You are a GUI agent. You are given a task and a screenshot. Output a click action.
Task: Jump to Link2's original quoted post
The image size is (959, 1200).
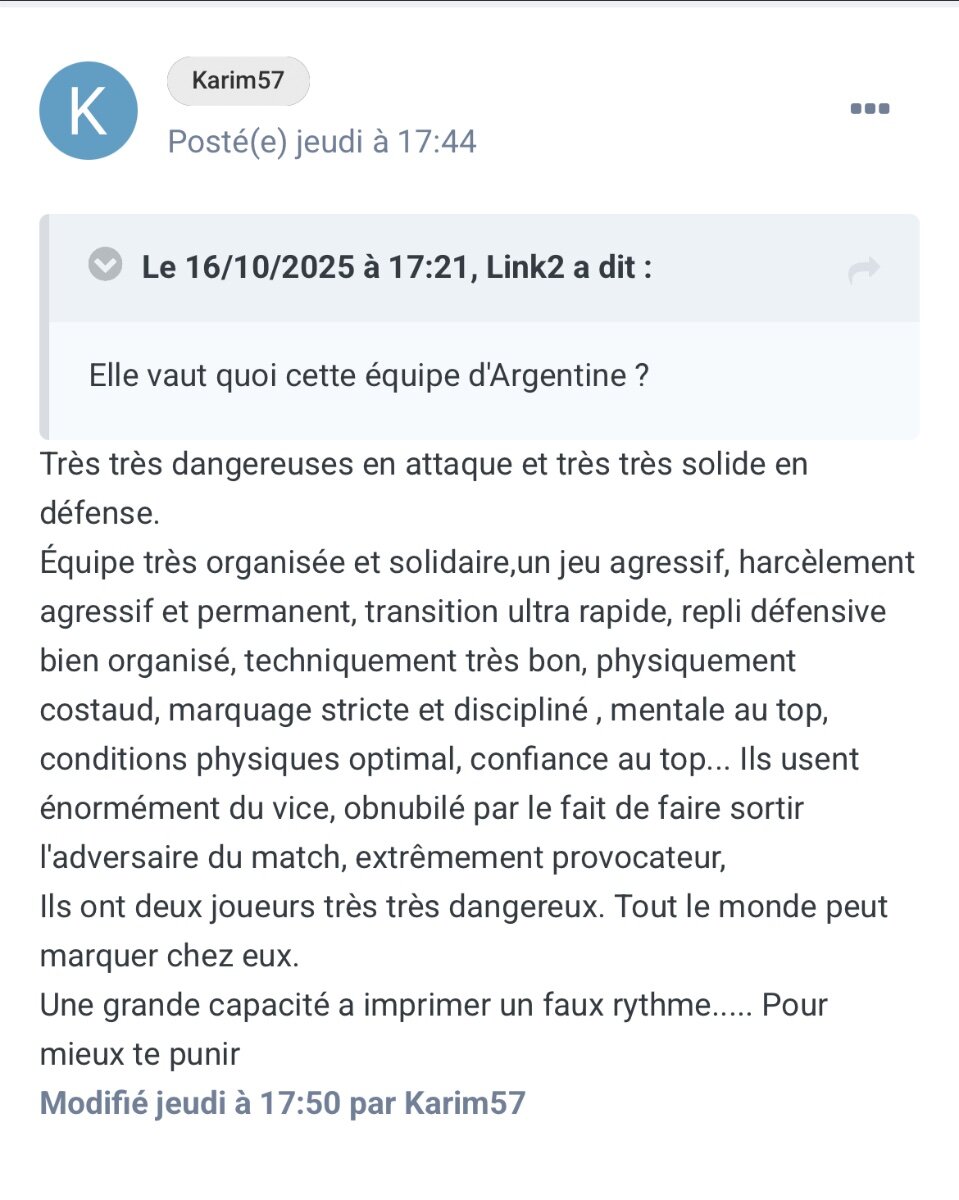tap(863, 269)
